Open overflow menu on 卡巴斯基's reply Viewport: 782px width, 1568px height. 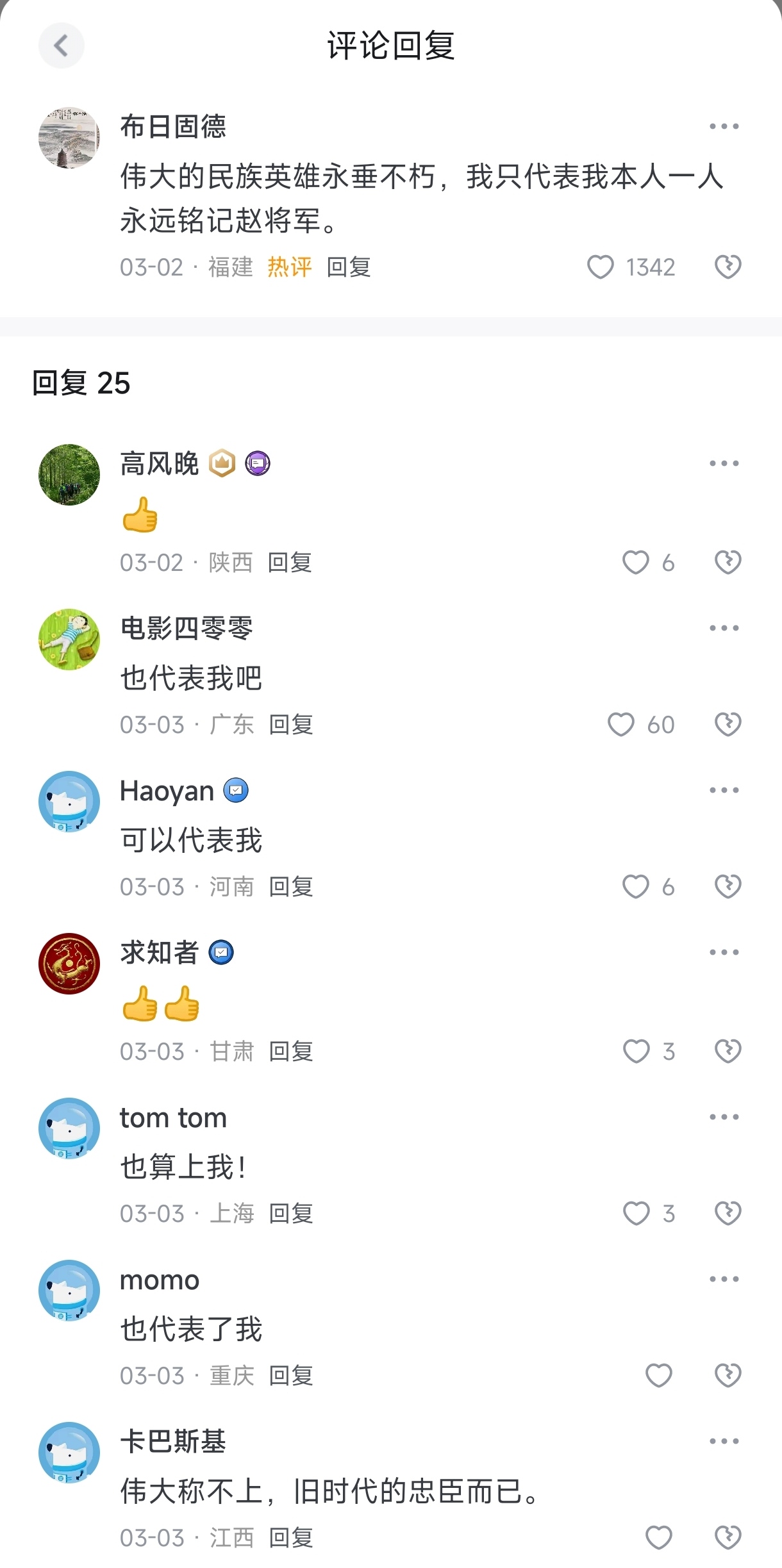724,1441
